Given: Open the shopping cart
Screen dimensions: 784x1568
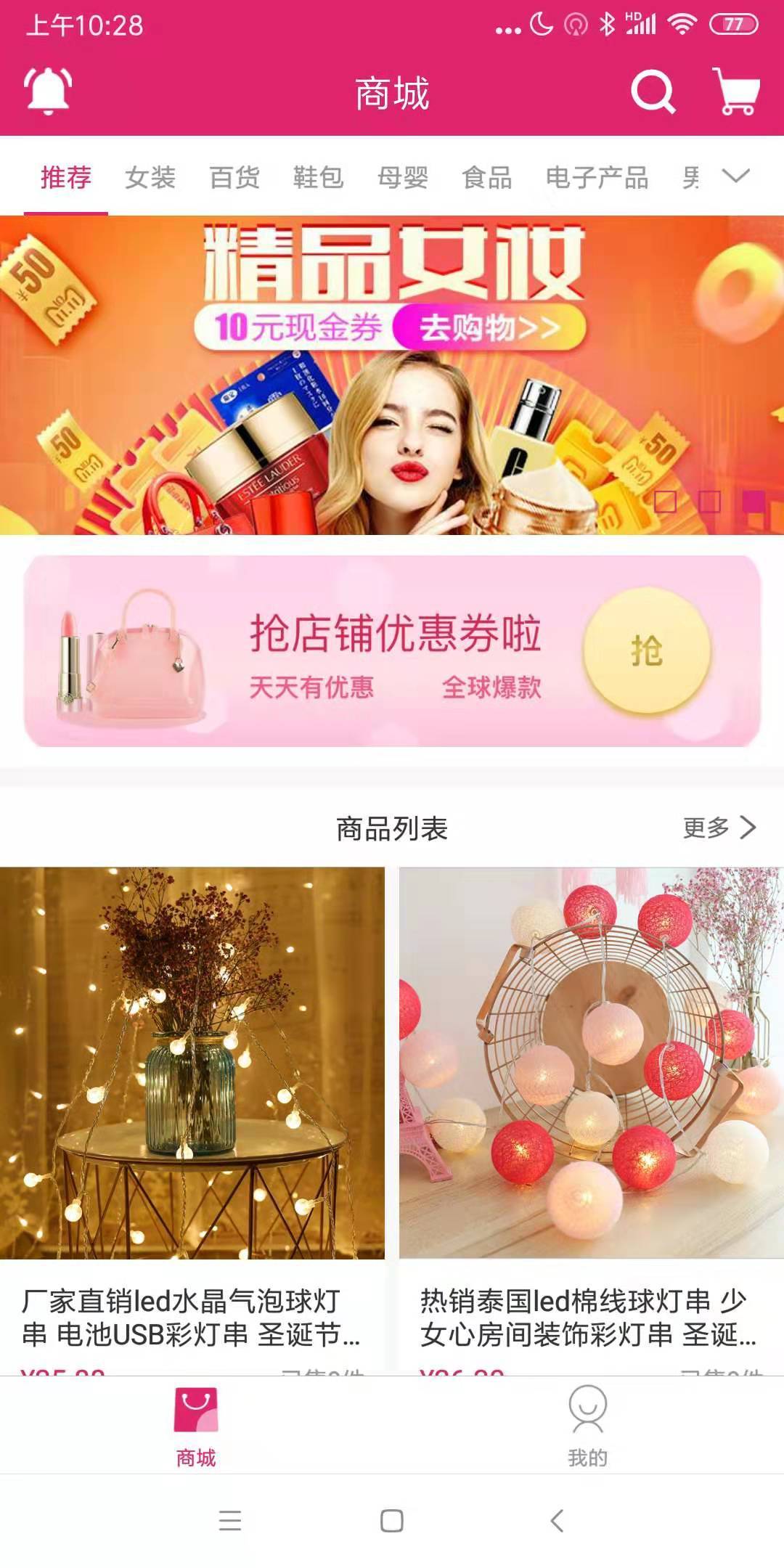Looking at the screenshot, I should pyautogui.click(x=735, y=91).
